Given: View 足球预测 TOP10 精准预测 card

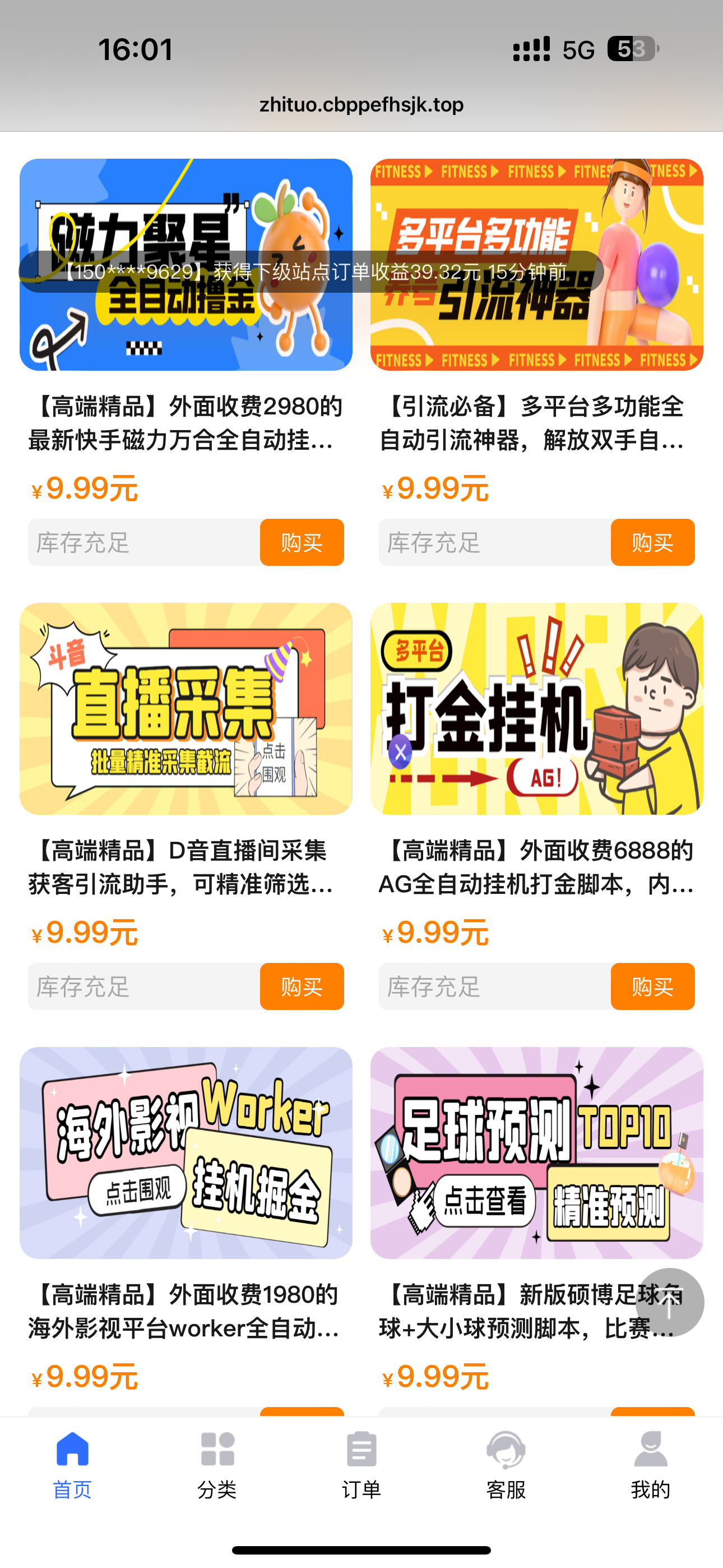Looking at the screenshot, I should (537, 1152).
